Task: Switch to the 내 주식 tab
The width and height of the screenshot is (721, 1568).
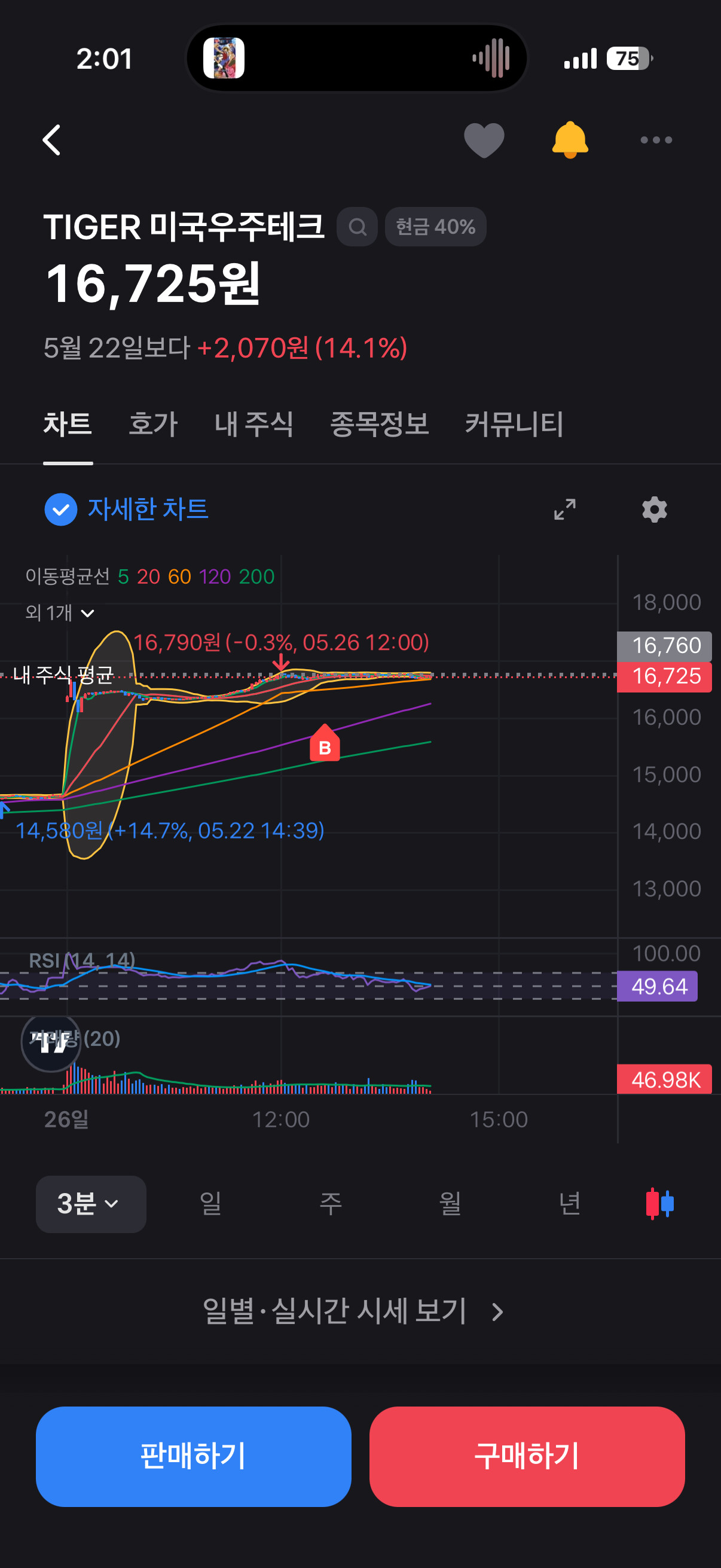Action: (253, 423)
